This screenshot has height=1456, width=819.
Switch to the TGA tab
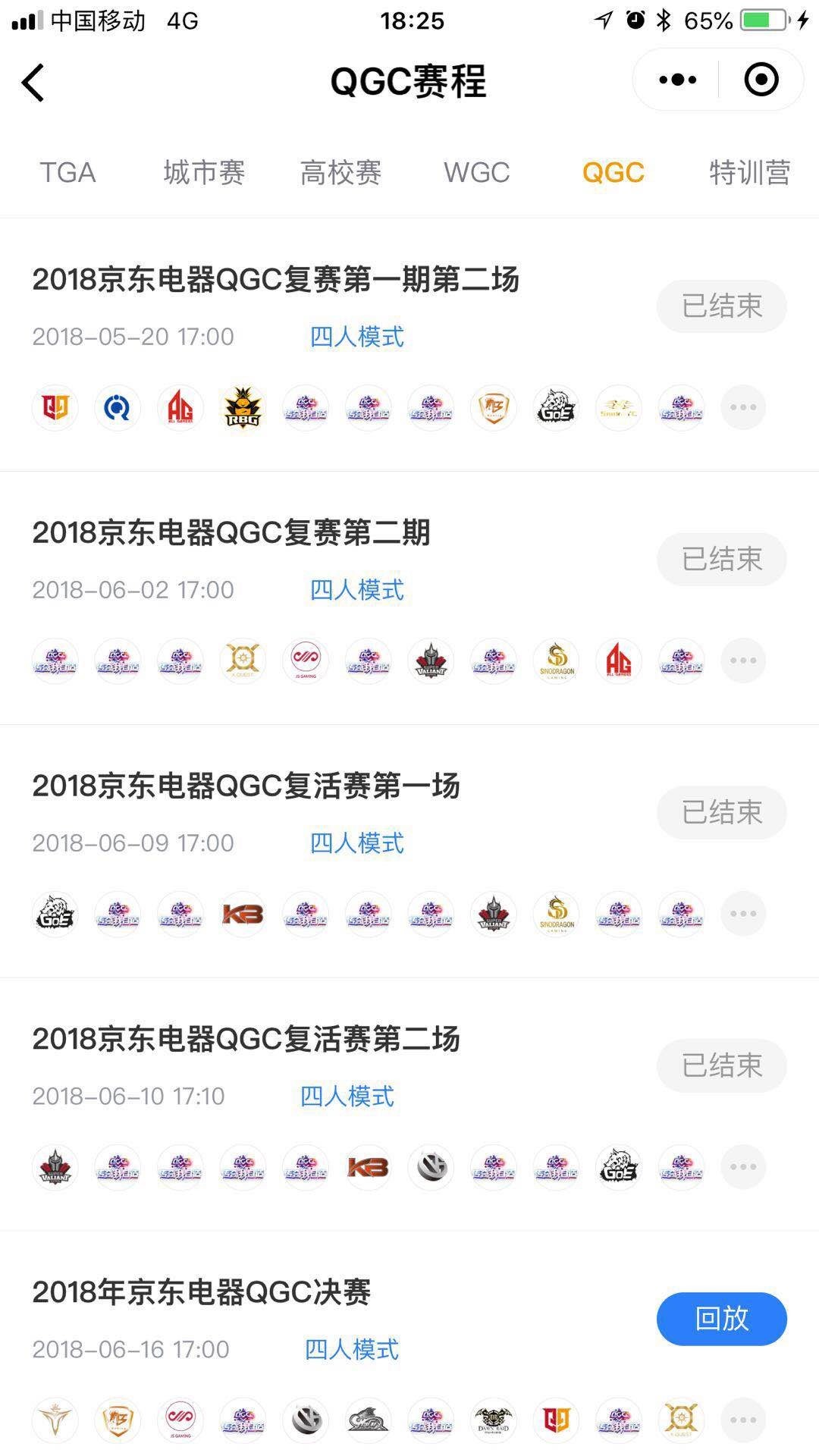(x=67, y=173)
